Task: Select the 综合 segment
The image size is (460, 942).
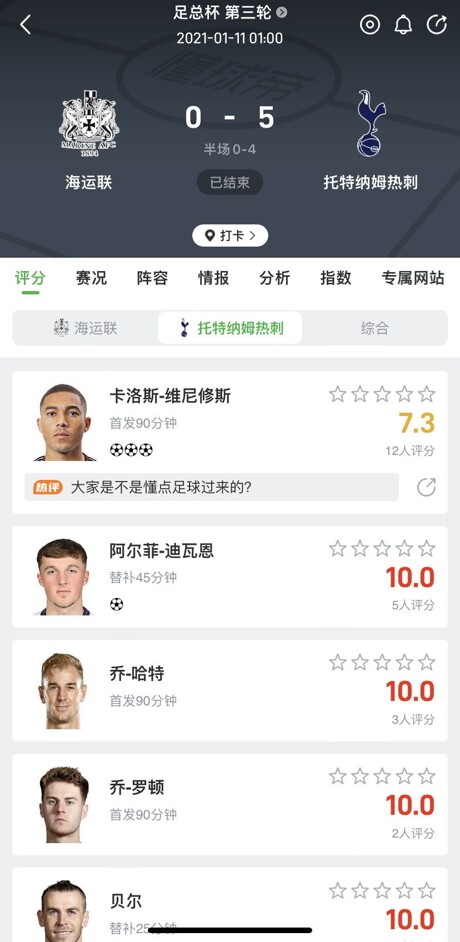Action: pos(375,328)
